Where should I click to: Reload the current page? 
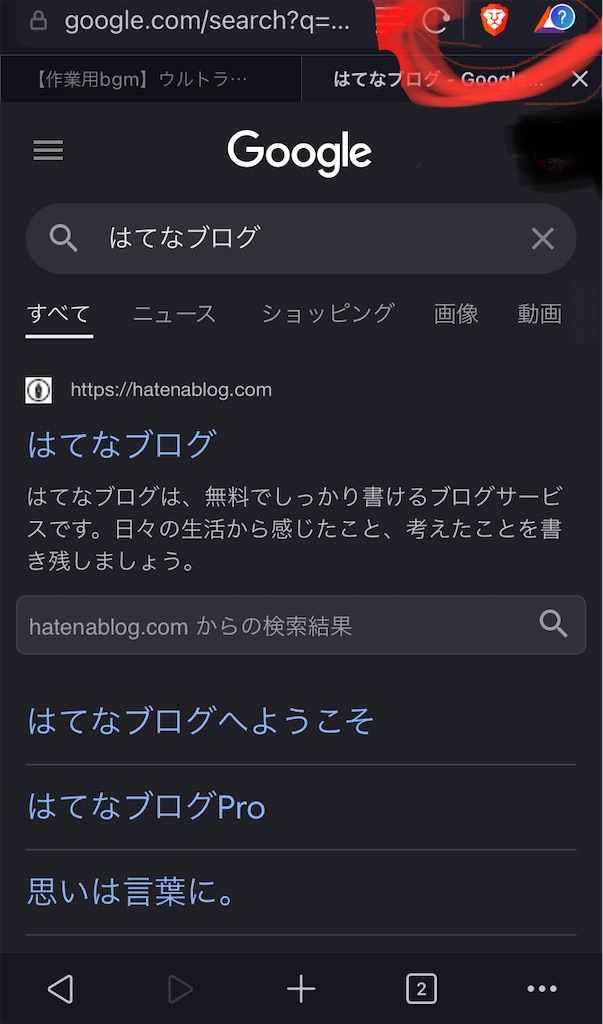436,20
